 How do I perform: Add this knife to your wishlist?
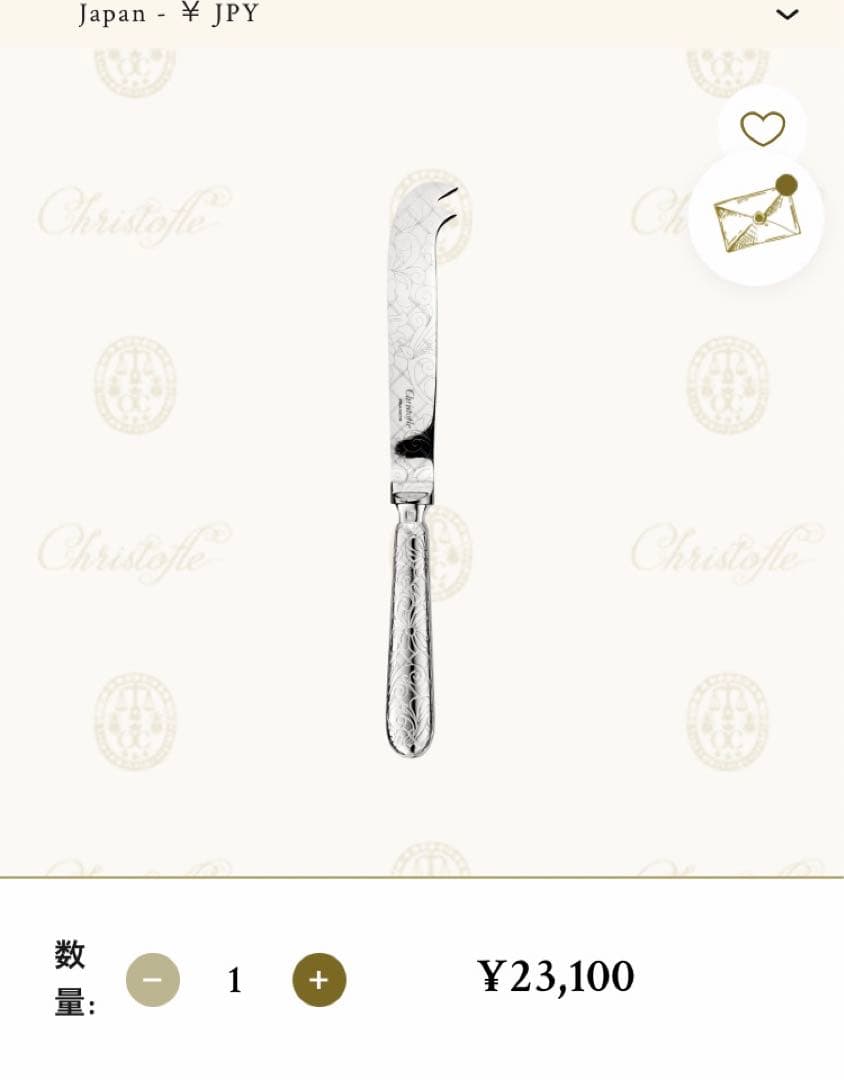[762, 129]
